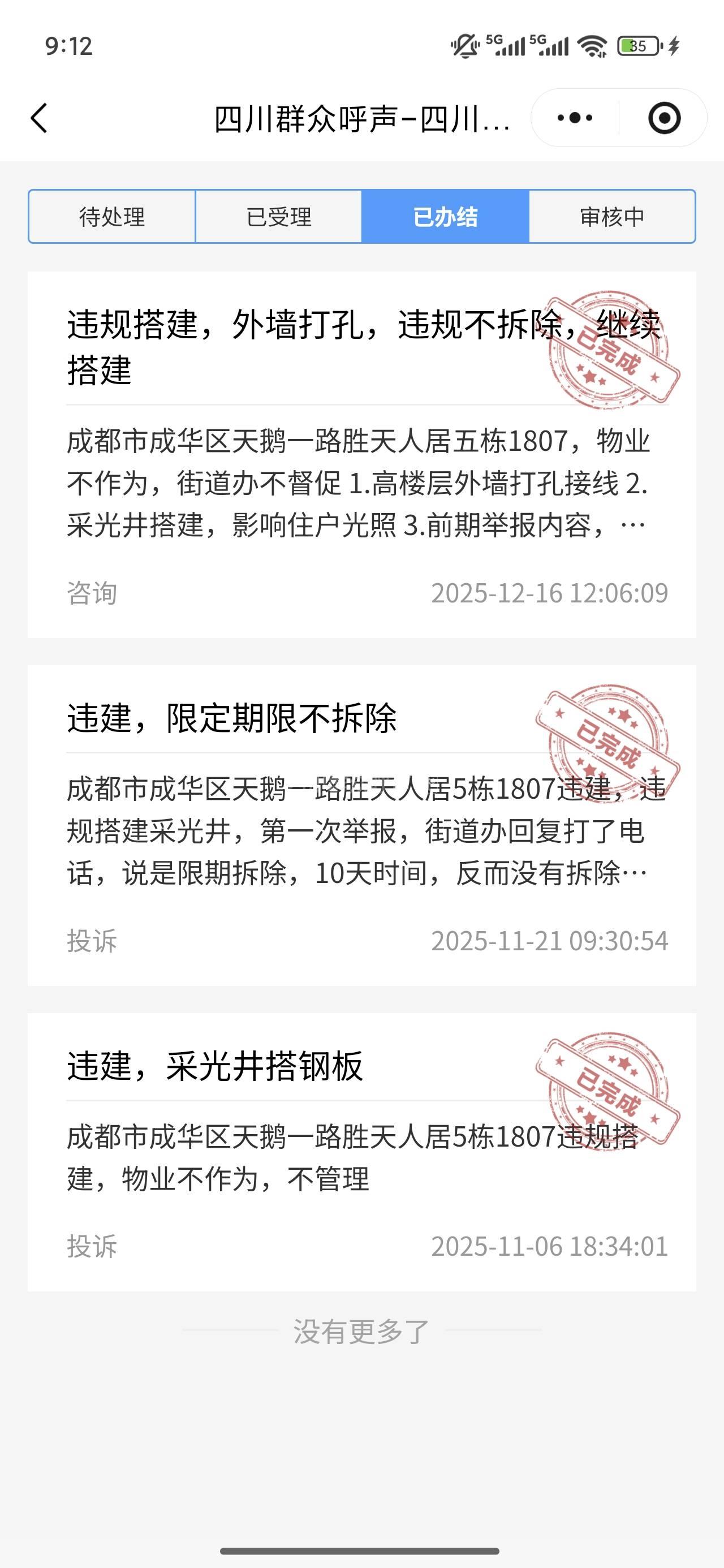Image resolution: width=724 pixels, height=1568 pixels.
Task: Select the 已办结 tab
Action: point(445,217)
